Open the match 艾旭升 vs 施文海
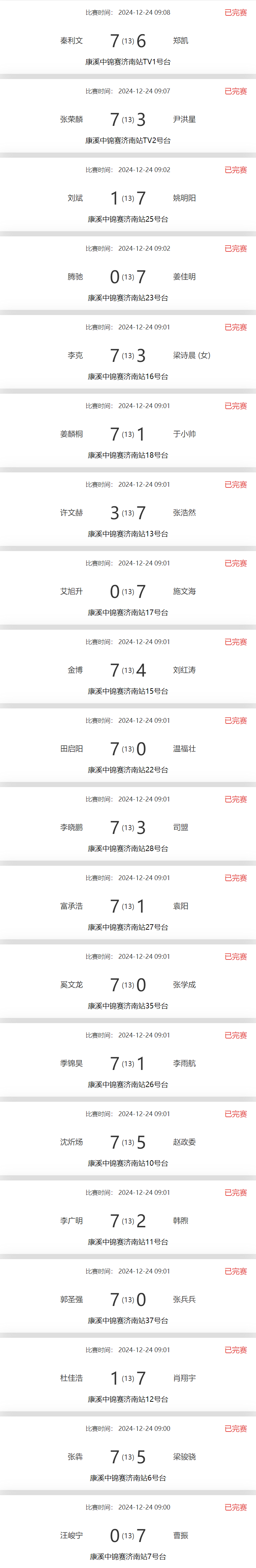 [x=128, y=591]
